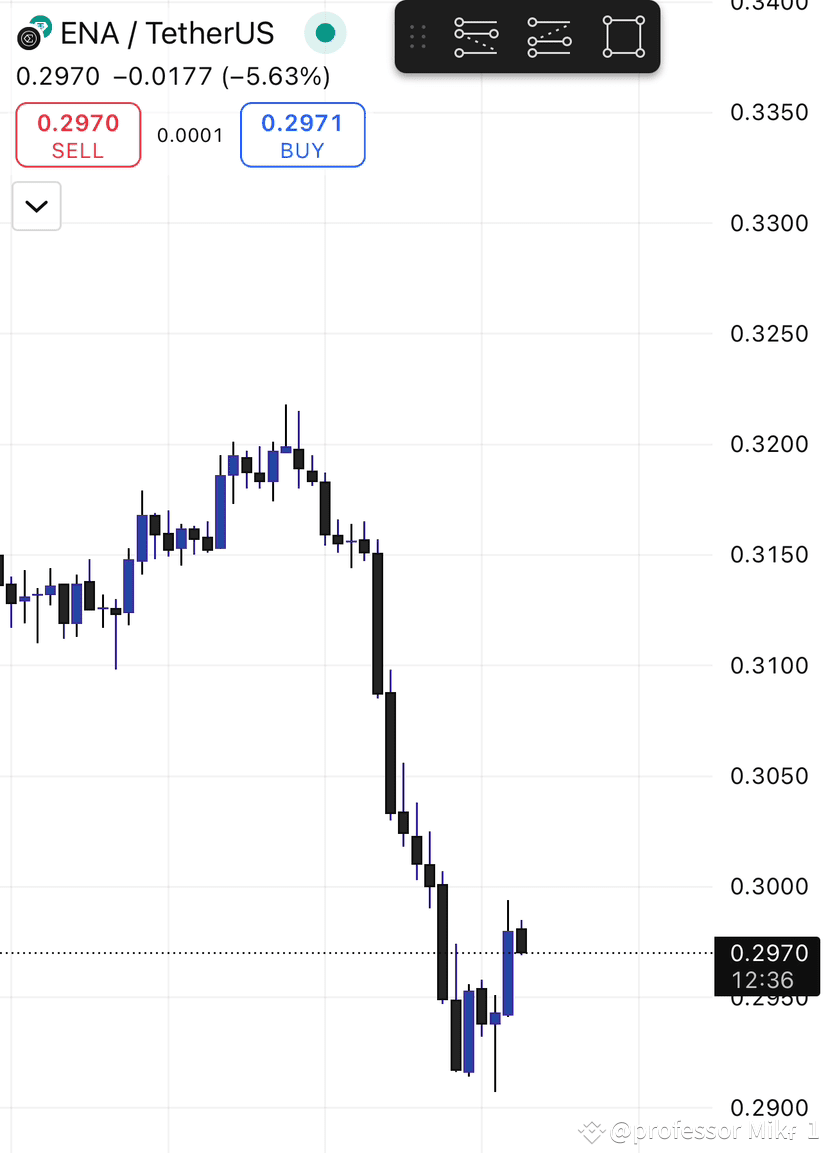Select the leftmost zigzag line drawing tool

(476, 37)
